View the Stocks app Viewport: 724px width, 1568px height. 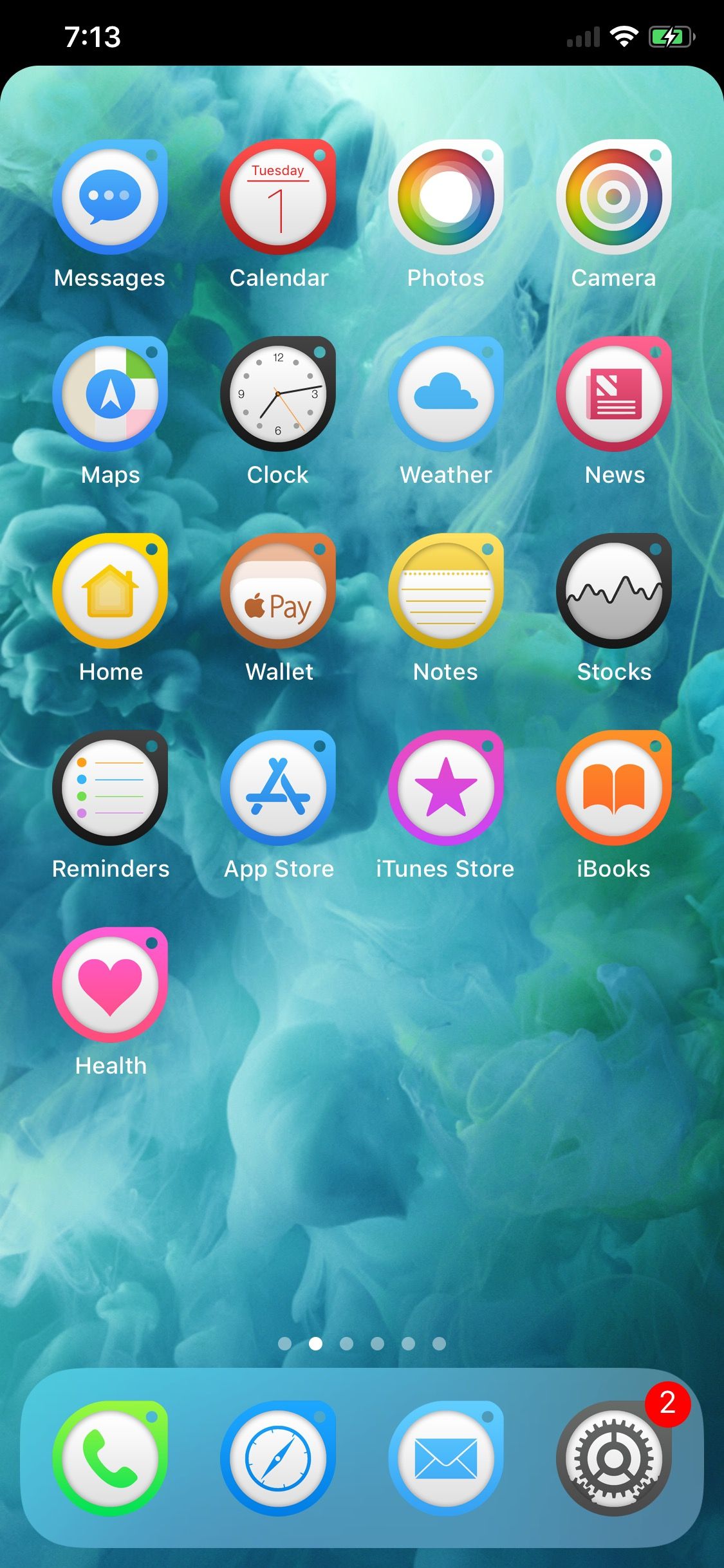pos(614,591)
